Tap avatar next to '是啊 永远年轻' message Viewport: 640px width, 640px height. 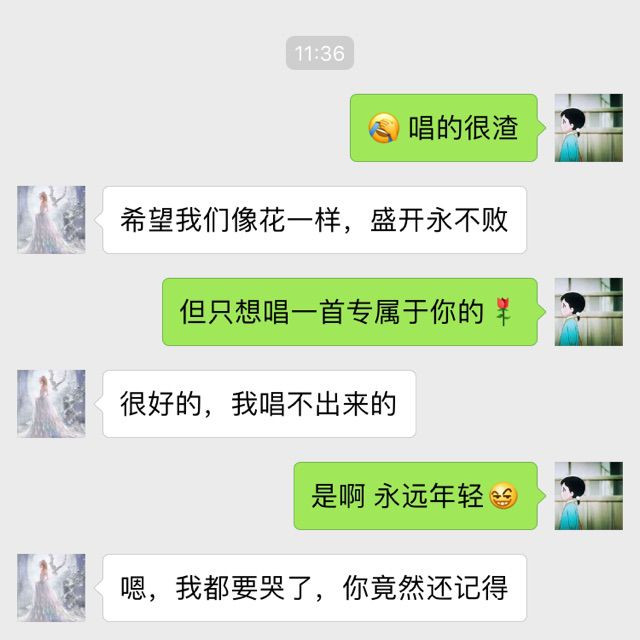(x=588, y=496)
